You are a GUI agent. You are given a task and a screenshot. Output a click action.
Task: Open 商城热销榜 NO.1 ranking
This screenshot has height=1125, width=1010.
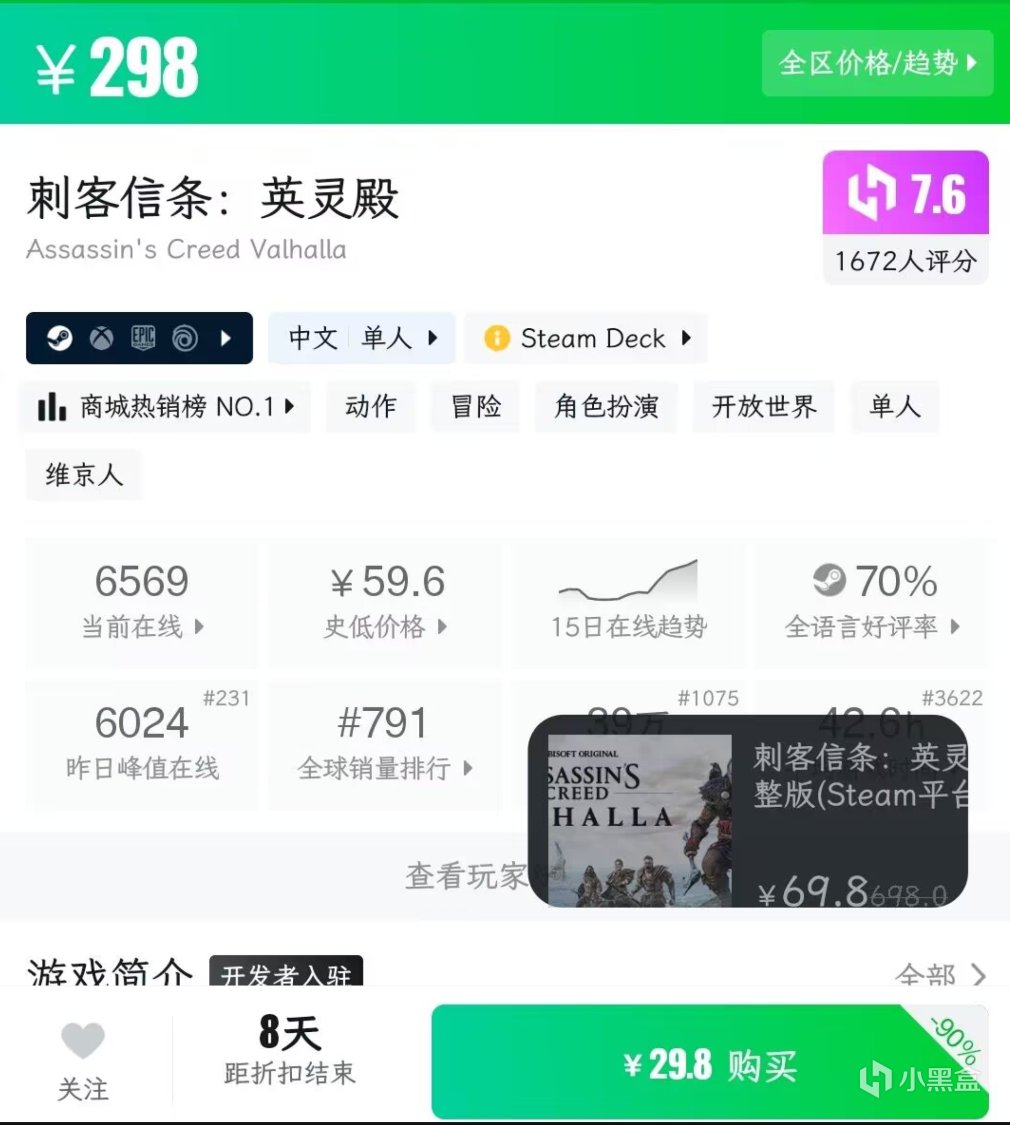(165, 407)
